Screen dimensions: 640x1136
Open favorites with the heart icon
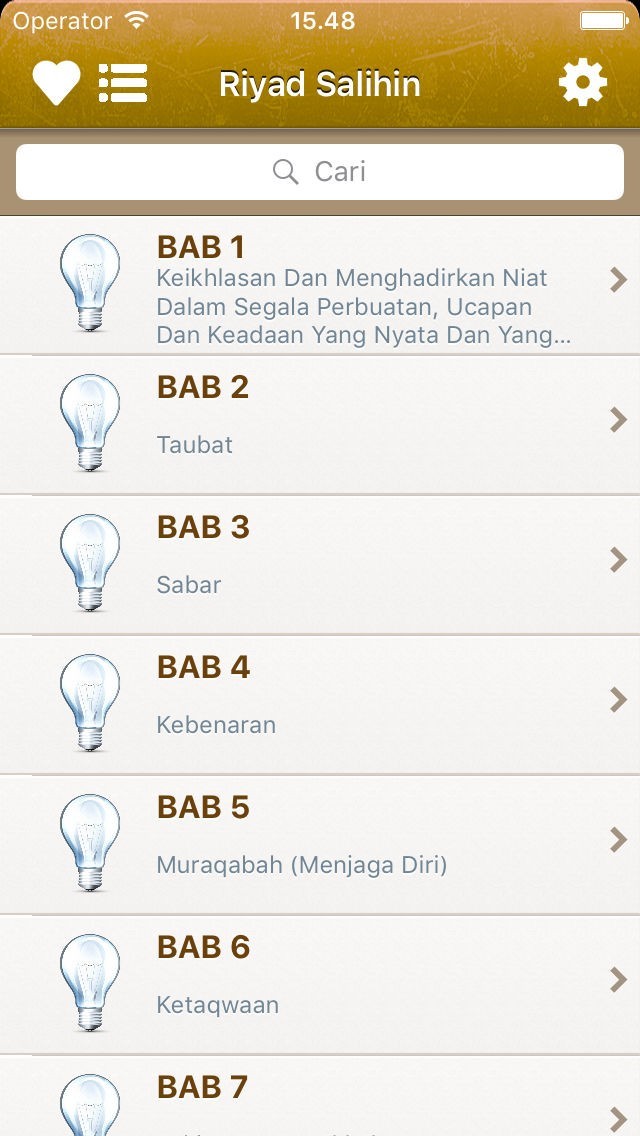[56, 83]
